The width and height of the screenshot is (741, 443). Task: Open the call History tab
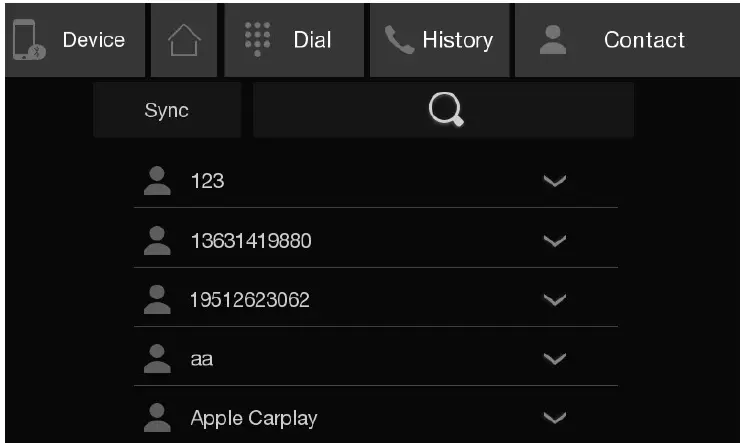[440, 40]
